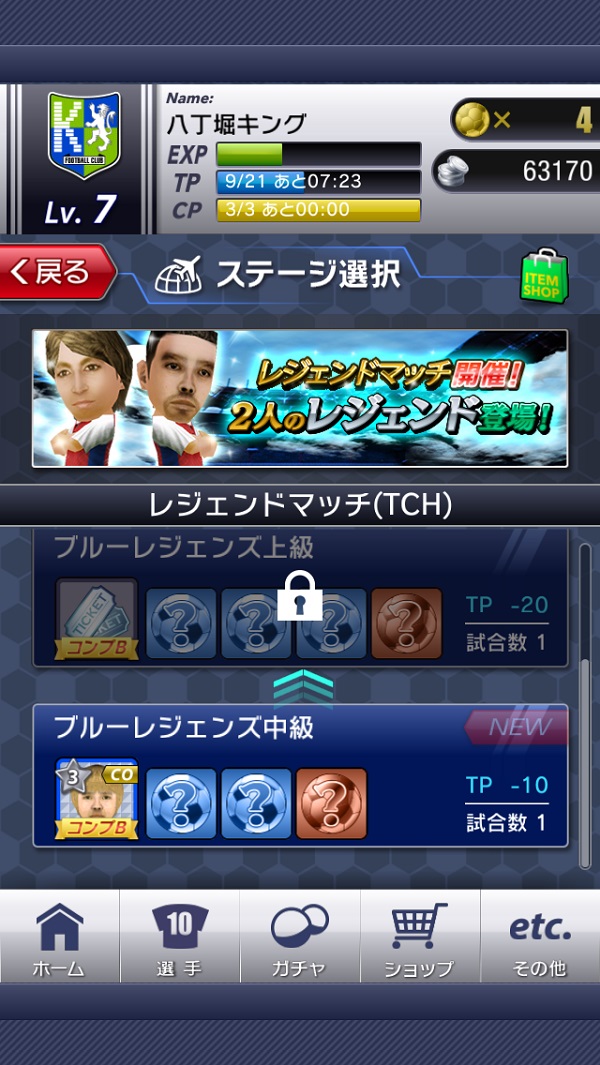
Task: Open the その他 etc. tab
Action: 540,939
